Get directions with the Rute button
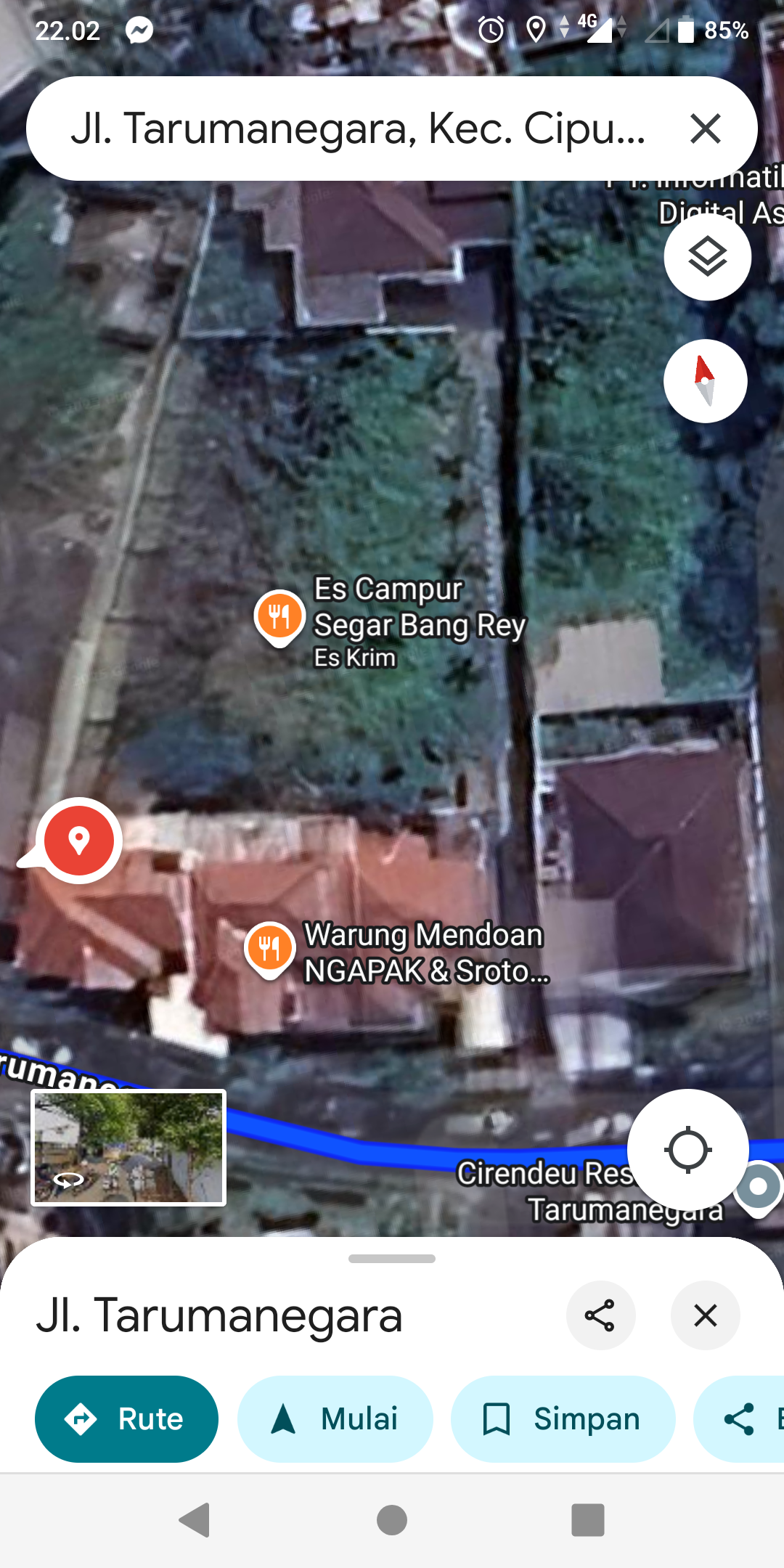This screenshot has height=1568, width=784. click(126, 1418)
